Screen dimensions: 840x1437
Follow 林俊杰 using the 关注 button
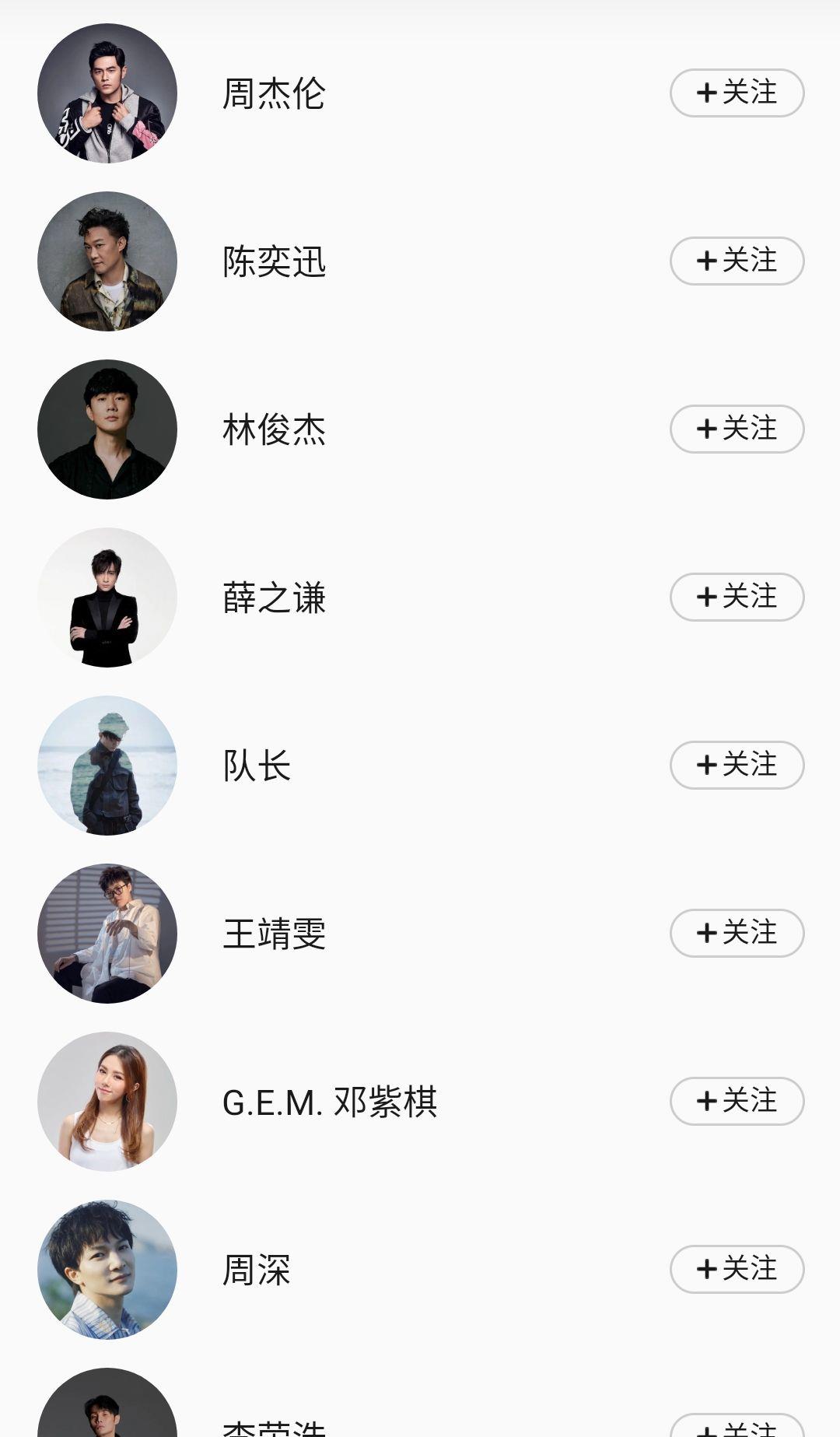[x=736, y=428]
